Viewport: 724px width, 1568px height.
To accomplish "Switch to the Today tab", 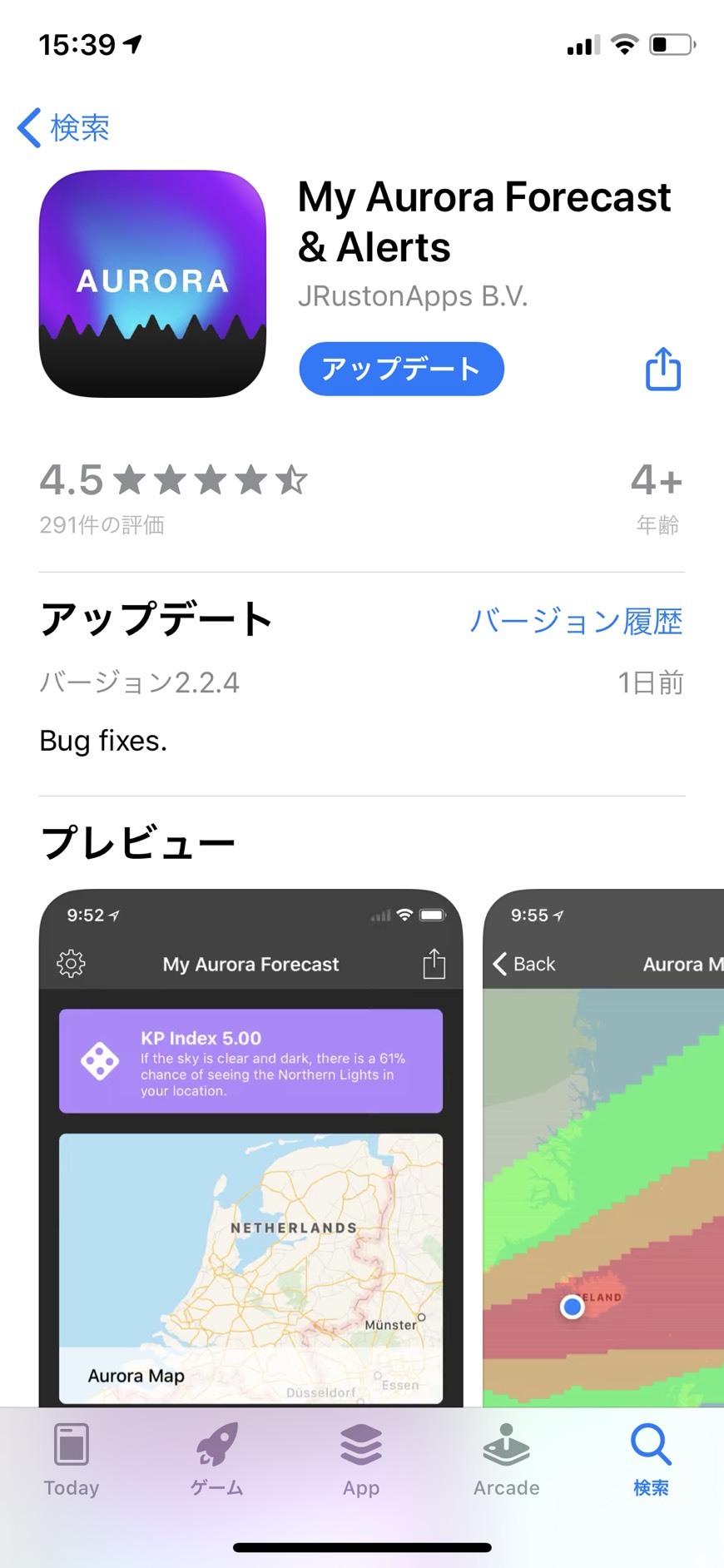I will (72, 1460).
